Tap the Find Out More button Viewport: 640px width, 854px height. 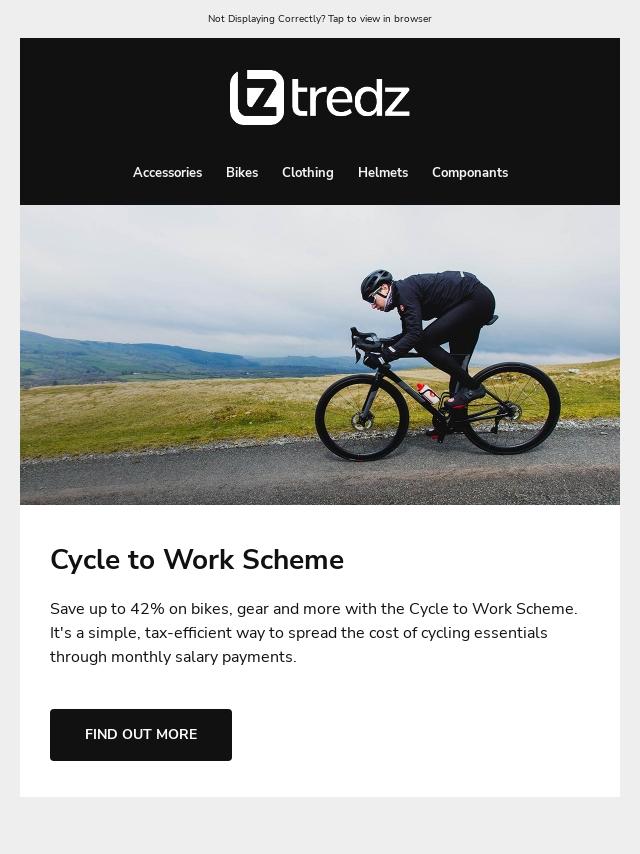[141, 735]
